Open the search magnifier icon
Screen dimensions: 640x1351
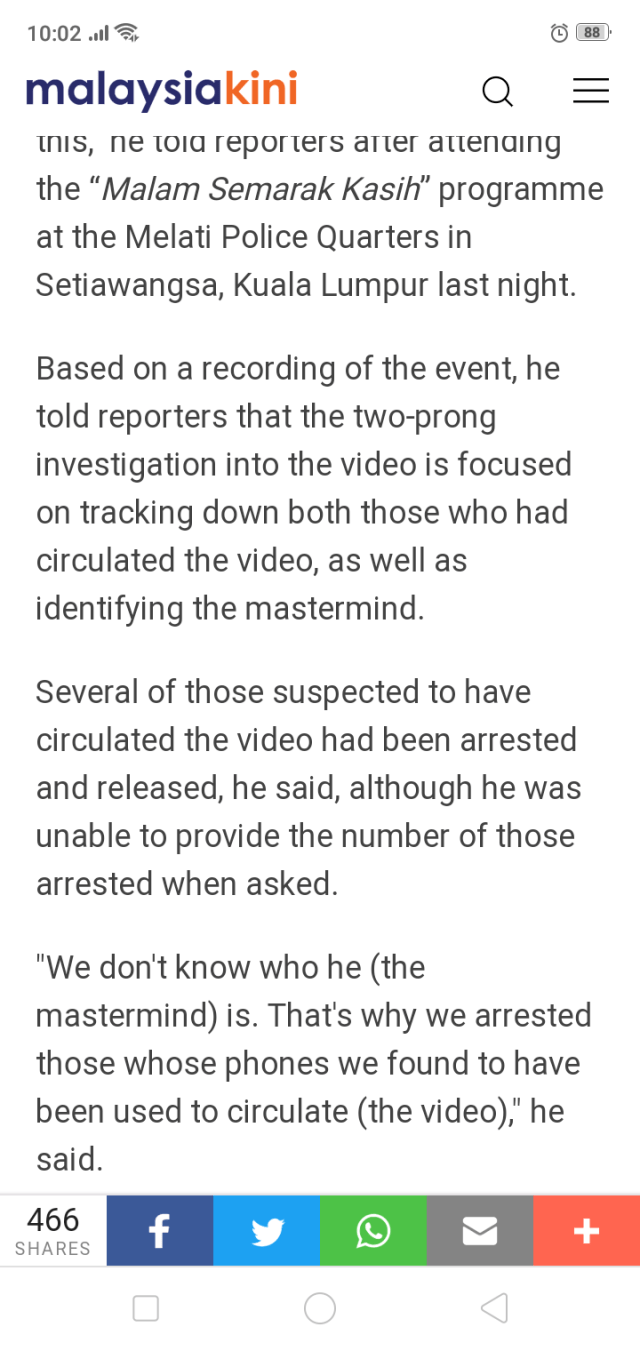click(x=497, y=92)
